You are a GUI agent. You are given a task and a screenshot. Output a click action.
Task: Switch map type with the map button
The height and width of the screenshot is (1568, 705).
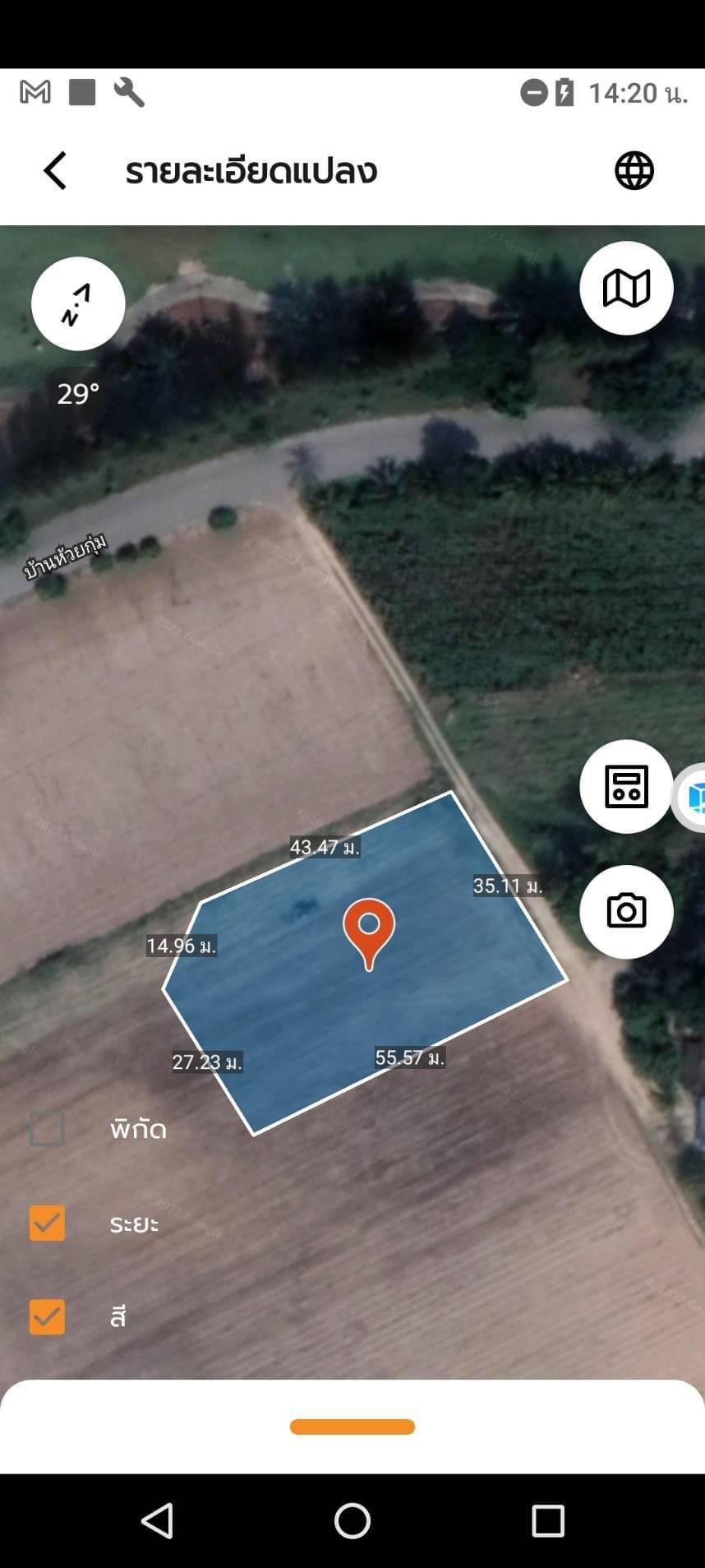pos(626,289)
